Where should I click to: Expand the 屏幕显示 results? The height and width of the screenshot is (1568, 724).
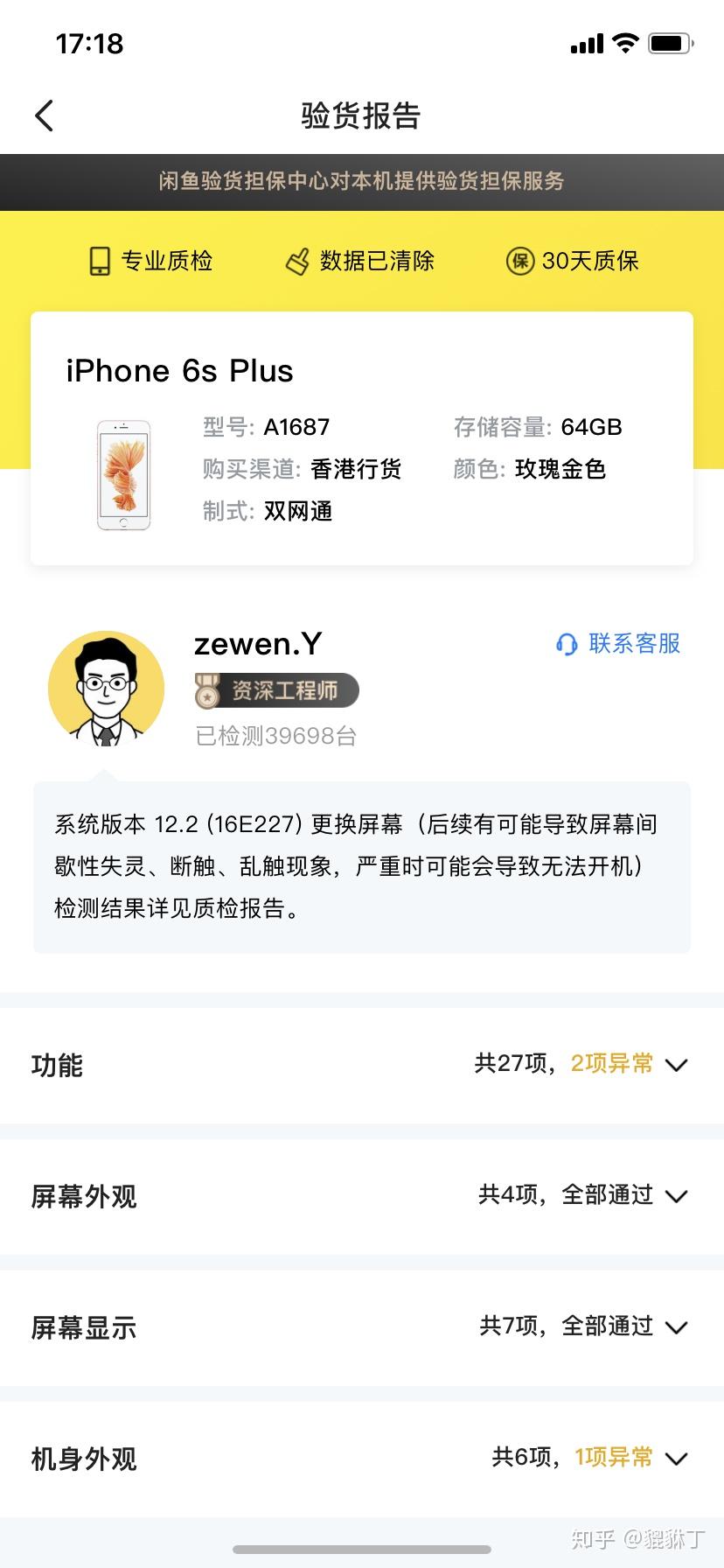(676, 1327)
